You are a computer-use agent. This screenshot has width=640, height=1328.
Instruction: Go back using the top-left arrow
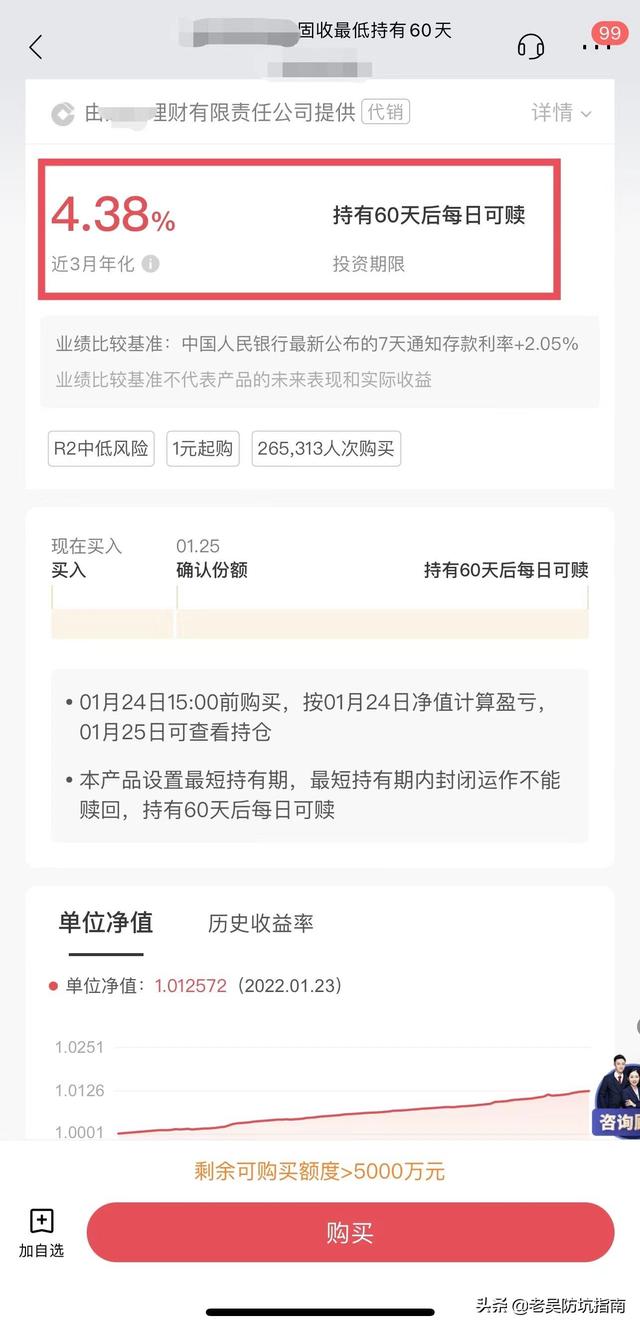[36, 46]
